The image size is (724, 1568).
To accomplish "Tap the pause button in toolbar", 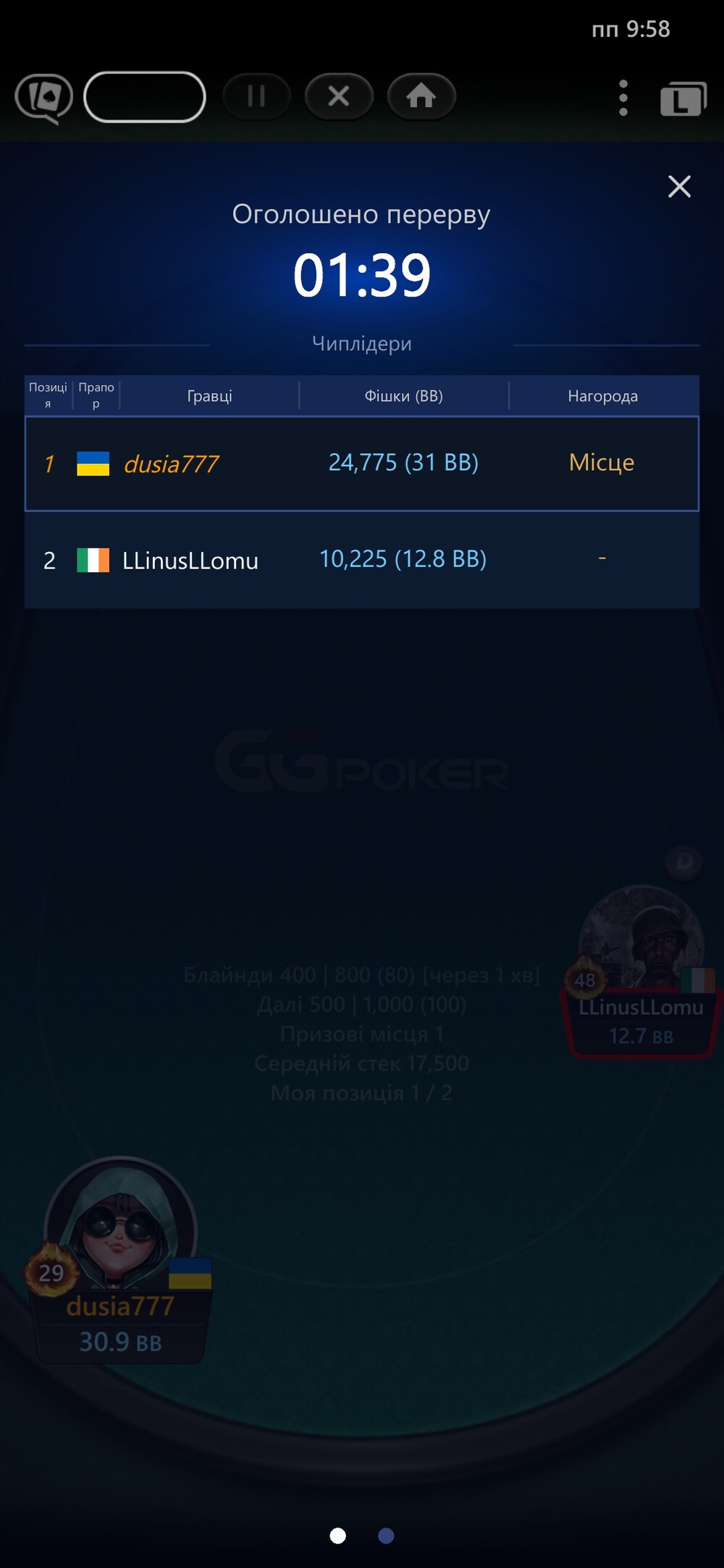I will click(x=256, y=96).
